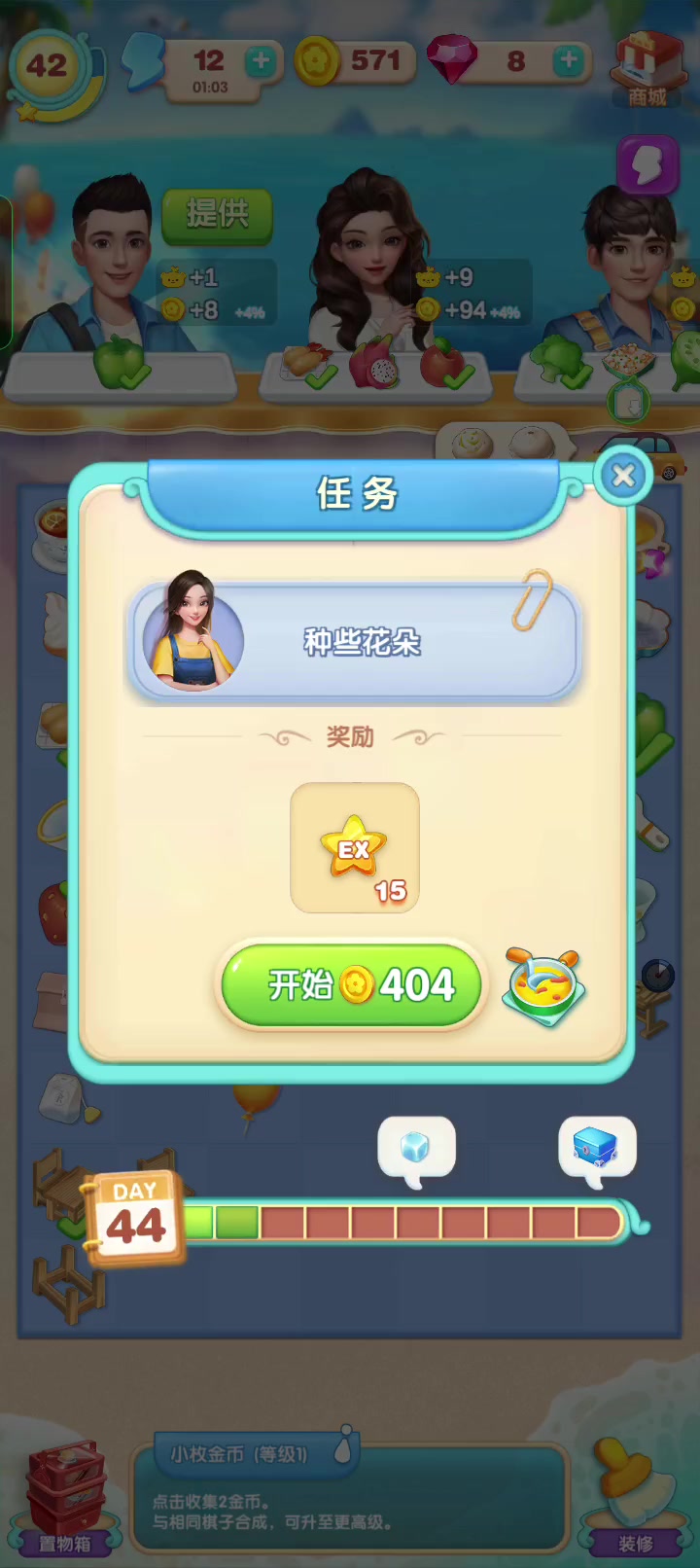Open the purple lightning boost icon

click(647, 165)
